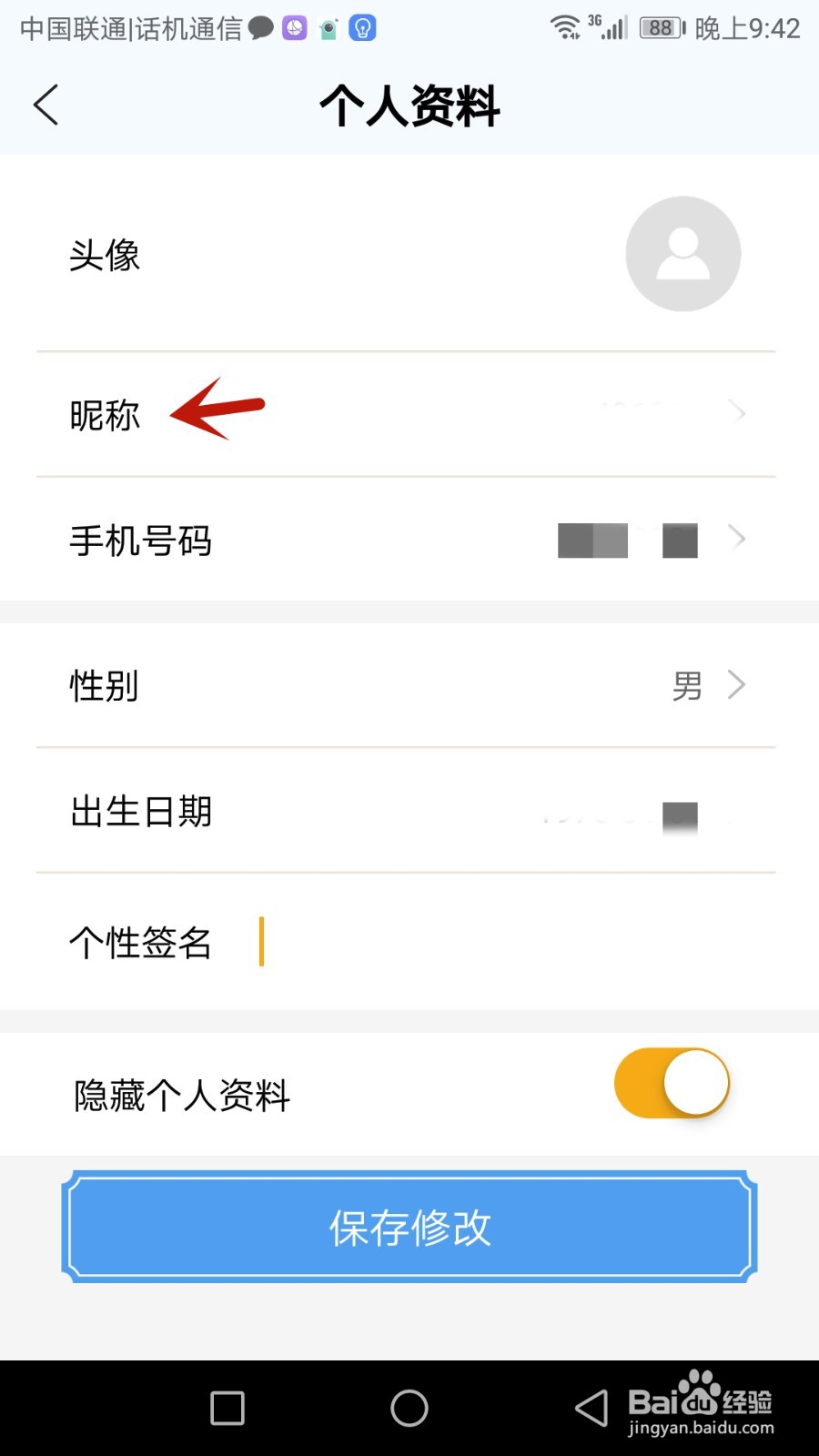Image resolution: width=819 pixels, height=1456 pixels.
Task: Open the gender picker via the 性别 chevron
Action: tap(736, 685)
